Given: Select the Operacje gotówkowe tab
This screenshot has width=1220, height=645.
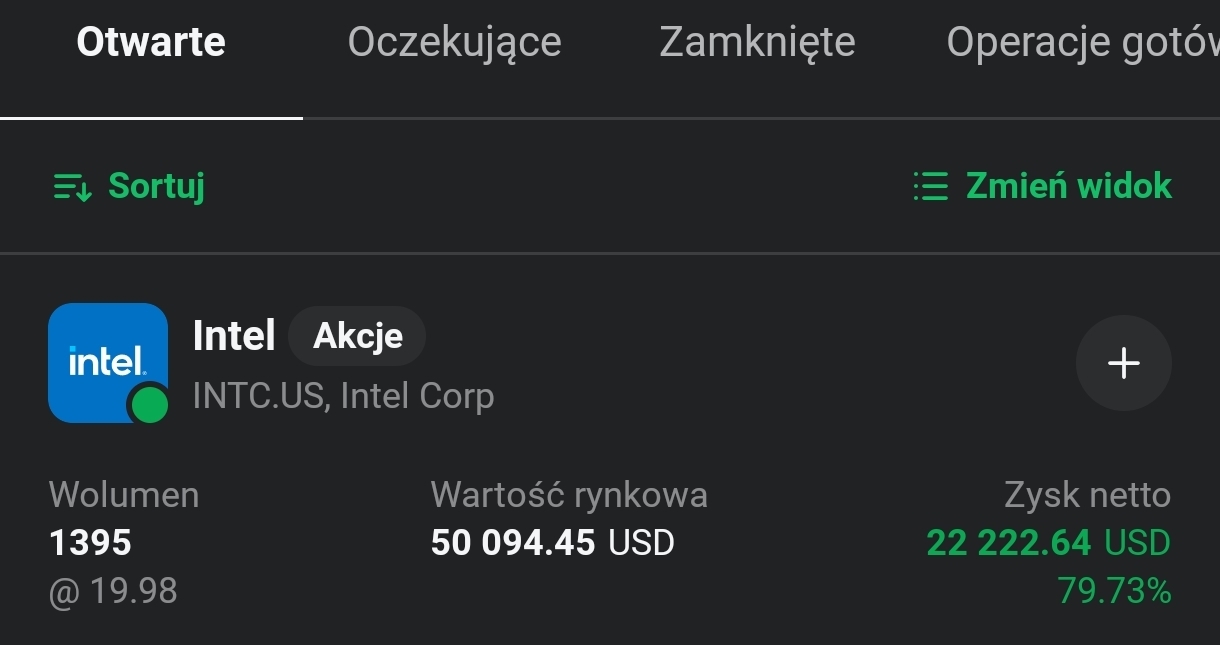Looking at the screenshot, I should coord(1082,43).
